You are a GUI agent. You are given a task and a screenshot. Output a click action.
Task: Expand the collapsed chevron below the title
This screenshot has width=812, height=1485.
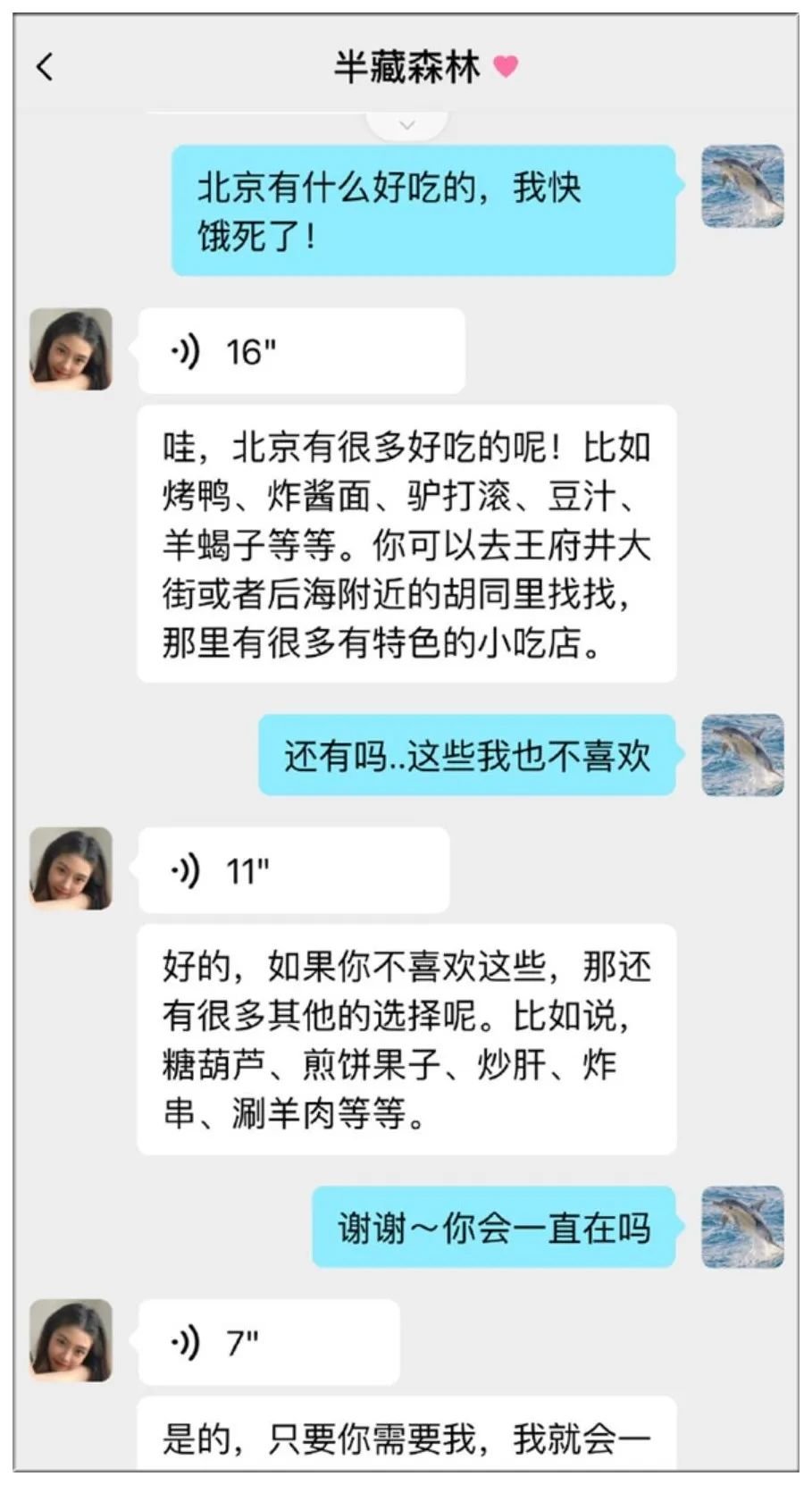point(407,125)
